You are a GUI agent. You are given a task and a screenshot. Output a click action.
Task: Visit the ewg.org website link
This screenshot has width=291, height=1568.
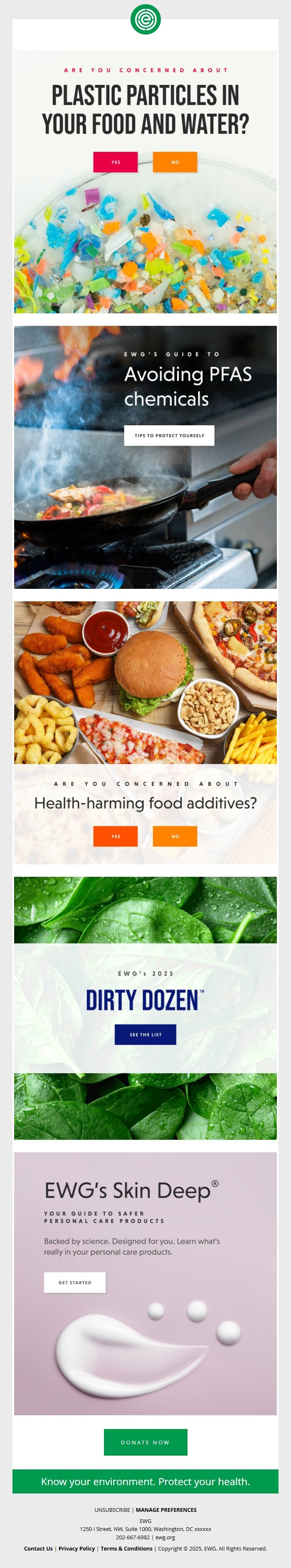165,1537
